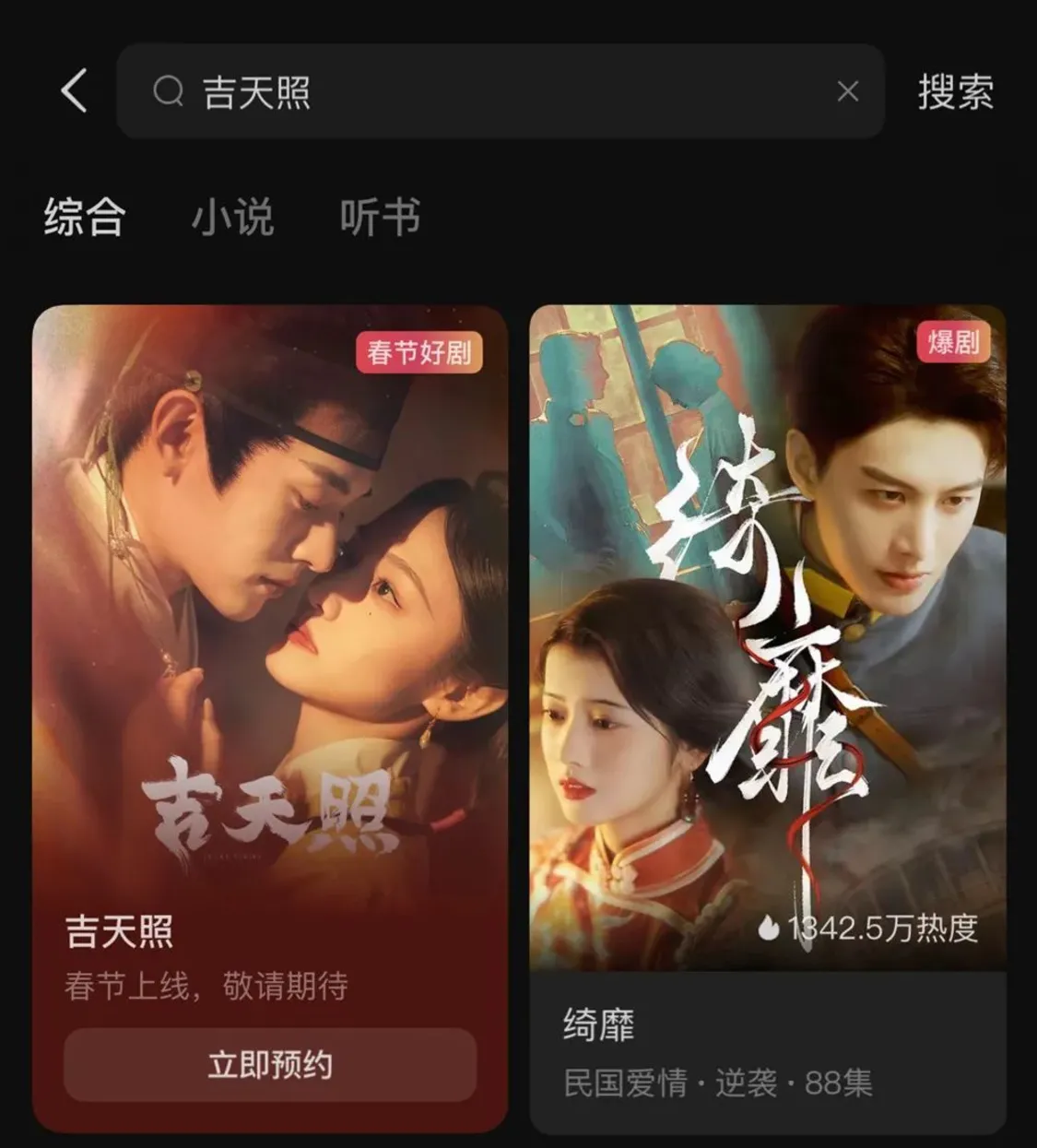
Task: Tap the search field containing 吉天照
Action: click(x=498, y=91)
